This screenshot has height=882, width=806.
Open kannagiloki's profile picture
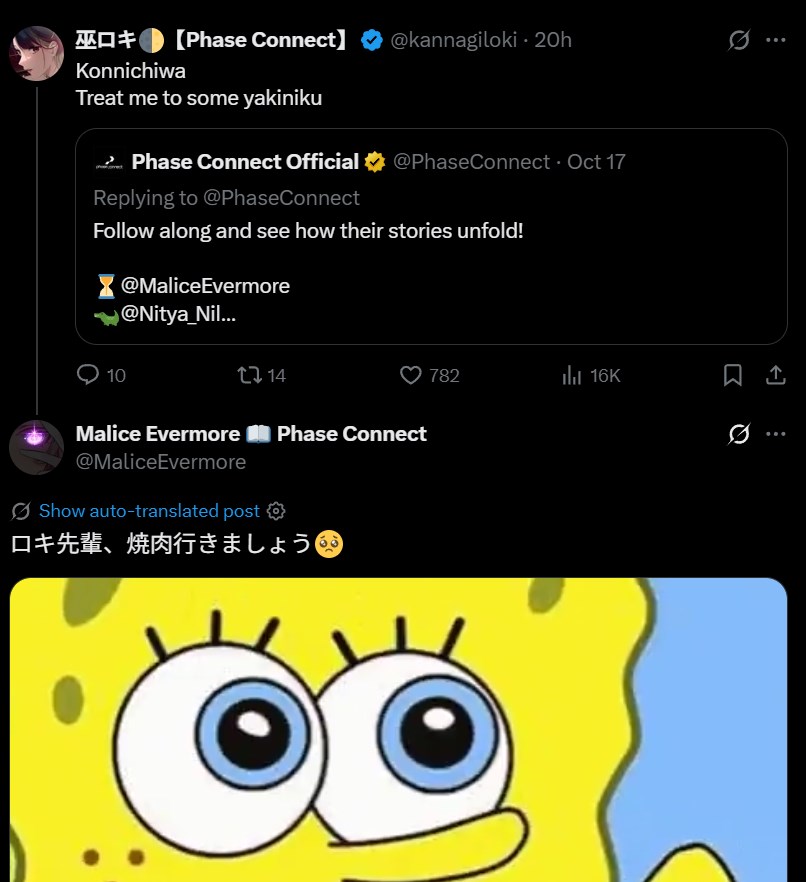point(37,53)
